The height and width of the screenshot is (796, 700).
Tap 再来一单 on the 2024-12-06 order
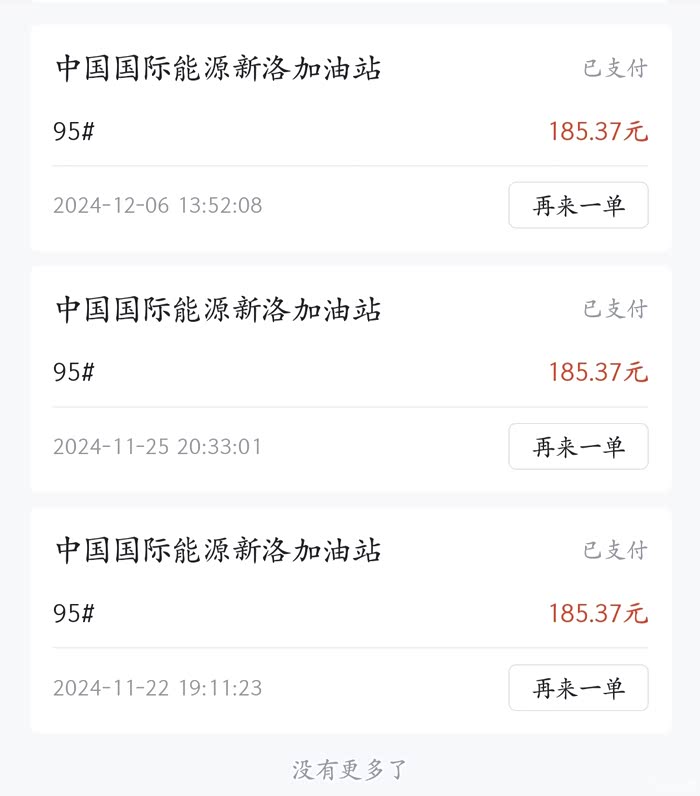(578, 205)
